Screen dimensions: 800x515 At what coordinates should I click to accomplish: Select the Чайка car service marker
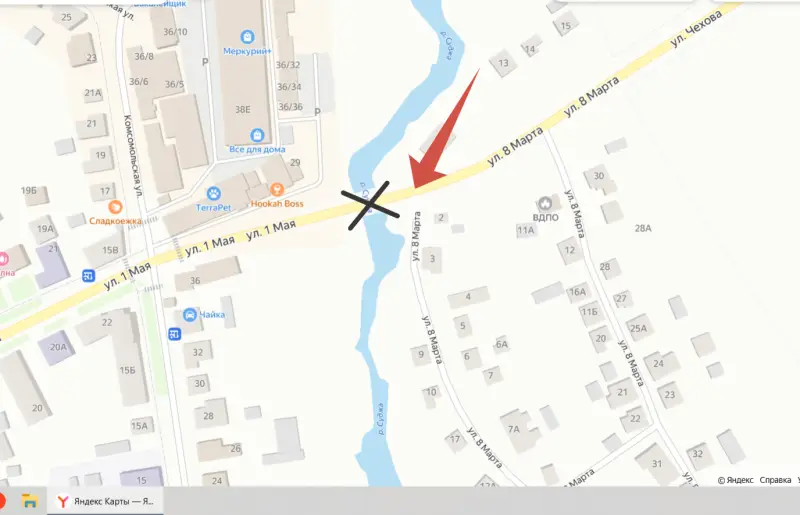coord(190,315)
